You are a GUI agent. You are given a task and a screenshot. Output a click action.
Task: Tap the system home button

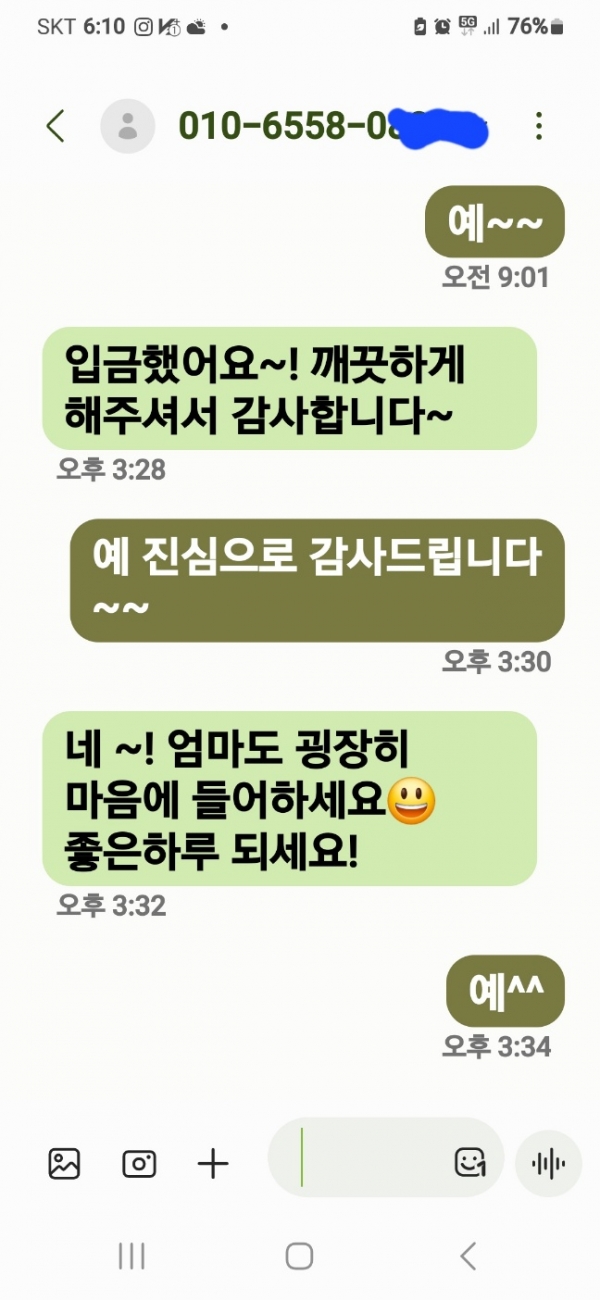click(x=299, y=1256)
